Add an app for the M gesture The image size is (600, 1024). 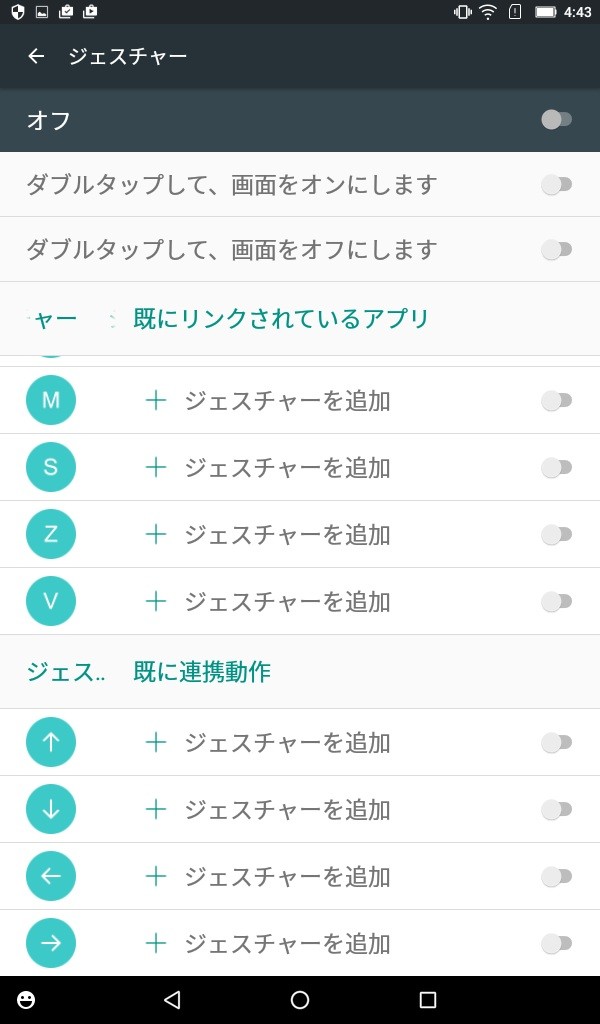click(x=268, y=400)
